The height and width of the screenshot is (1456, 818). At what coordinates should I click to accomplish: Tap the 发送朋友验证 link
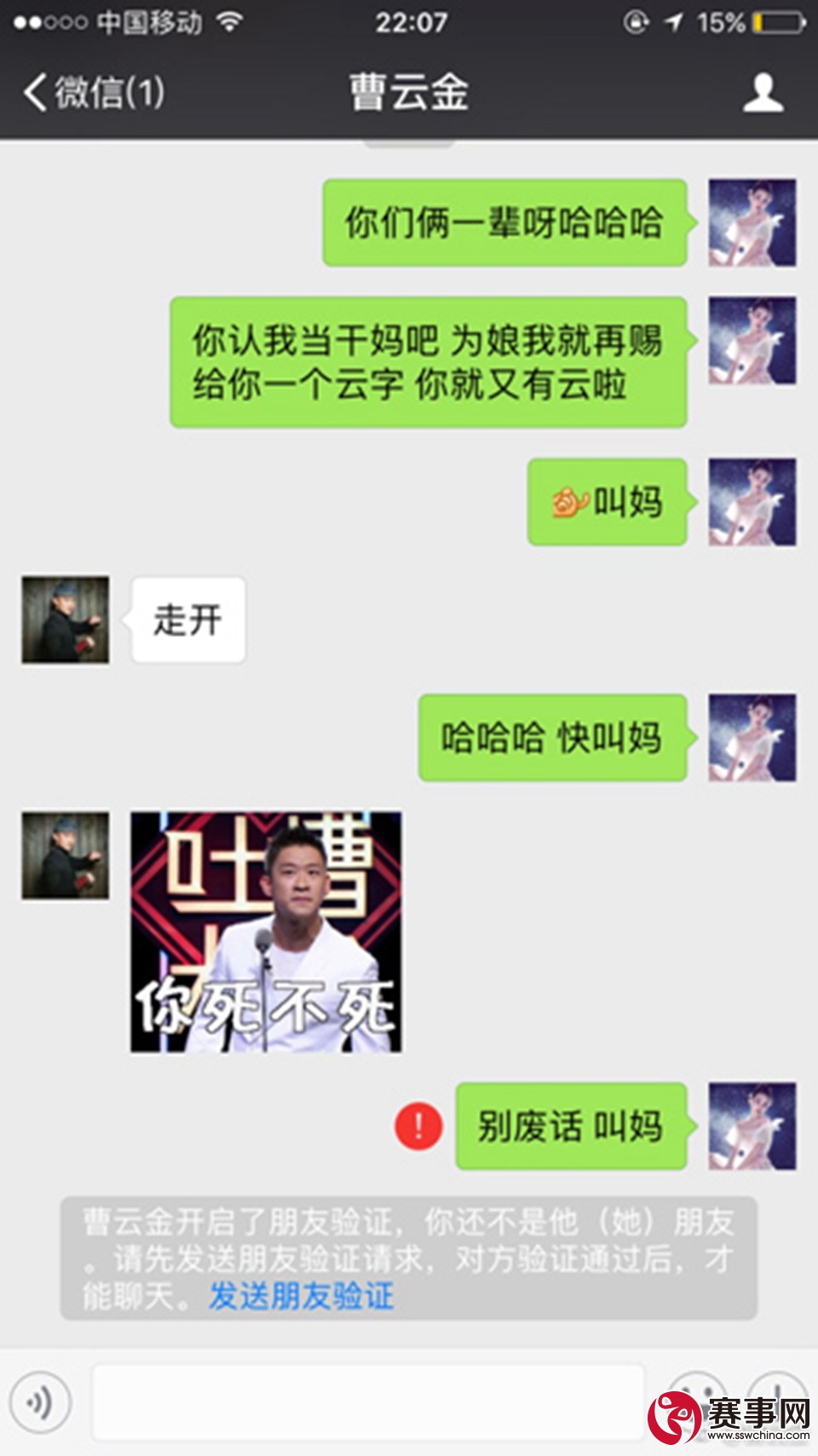(301, 1297)
